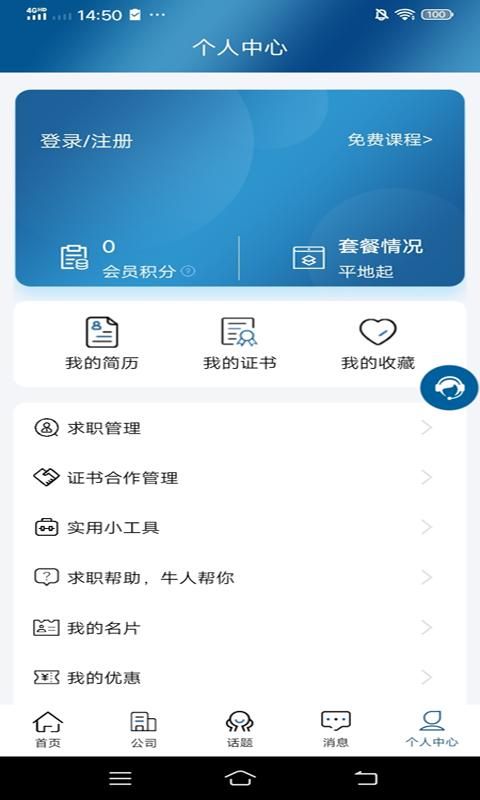Contact customer service via headset button

449,389
